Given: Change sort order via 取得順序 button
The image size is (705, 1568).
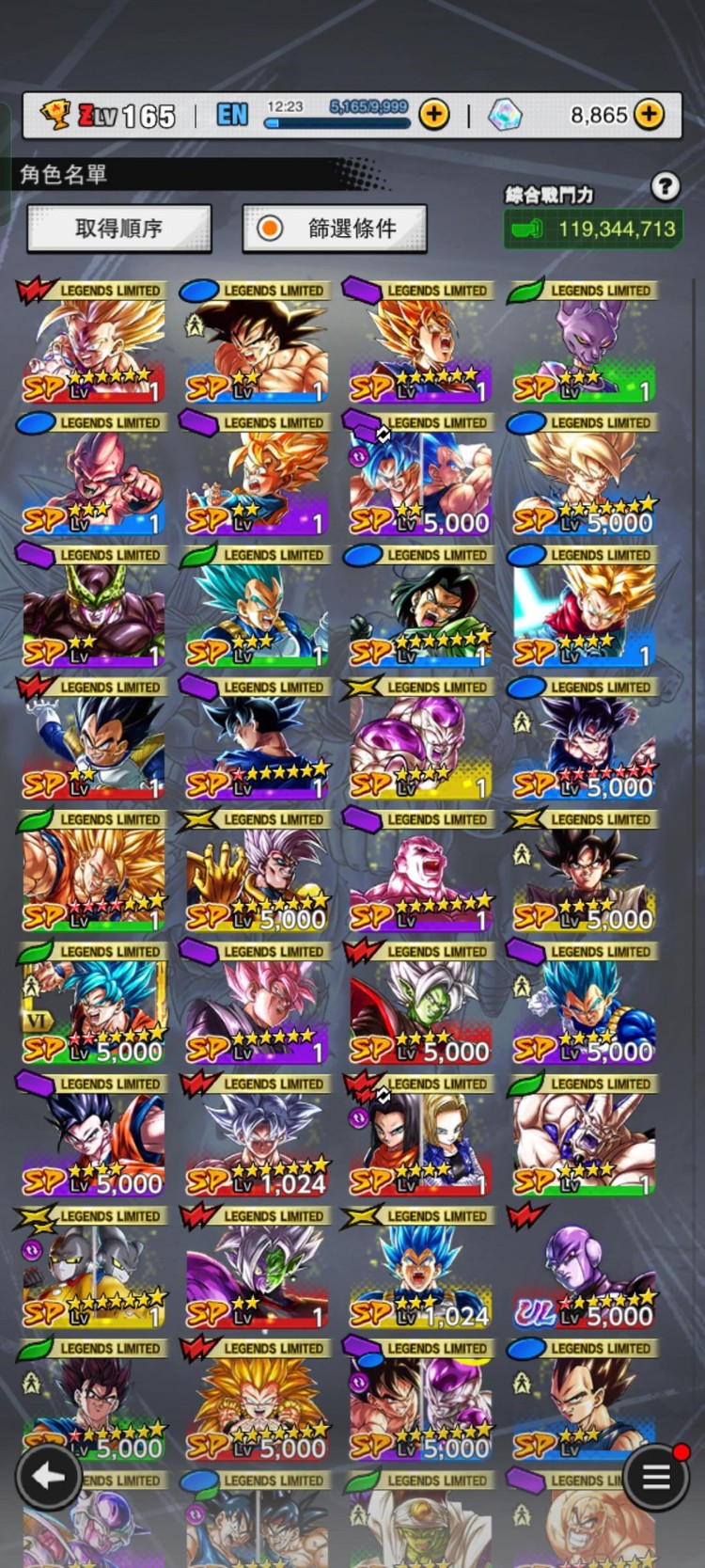Looking at the screenshot, I should [x=119, y=229].
